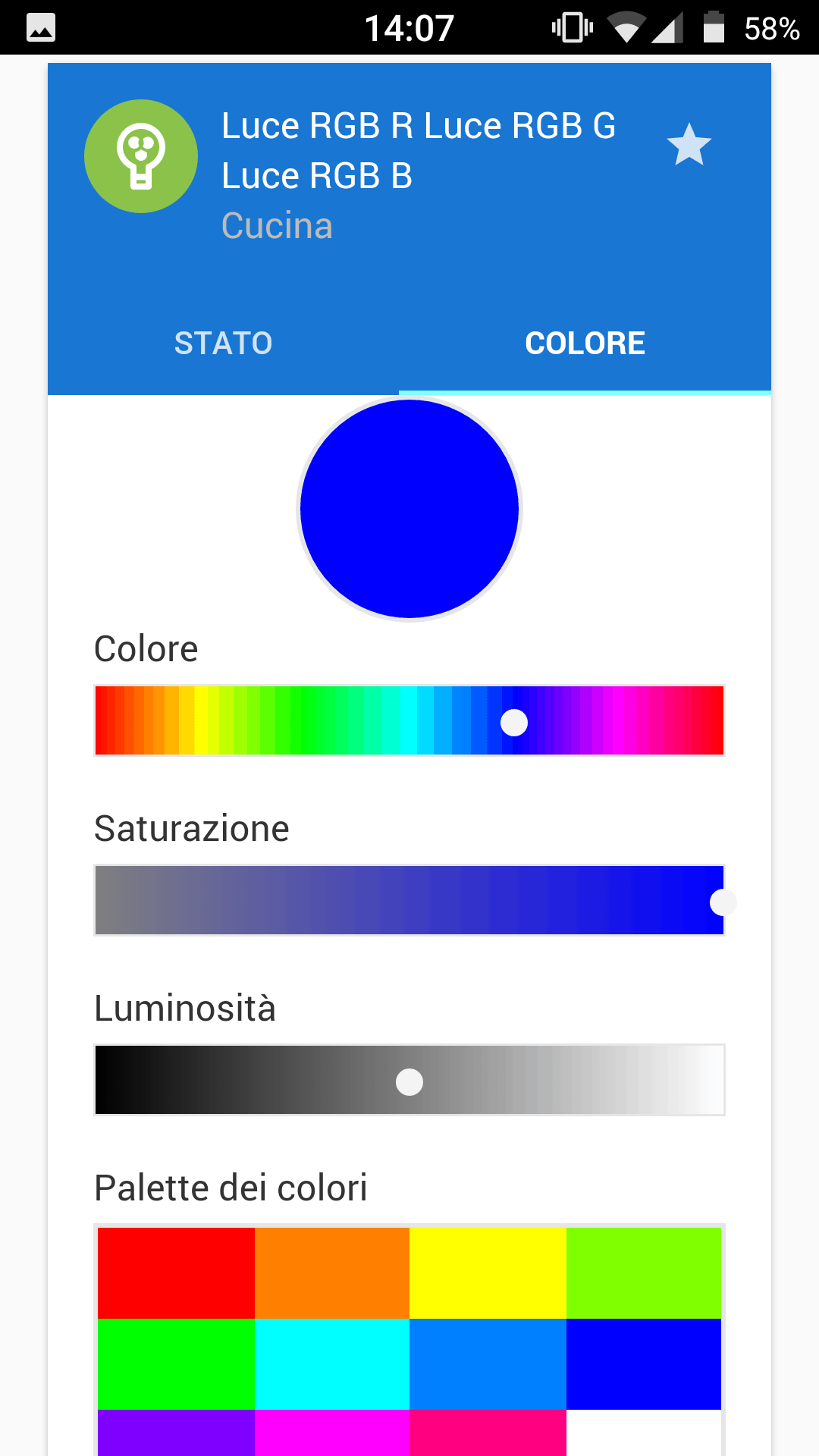Viewport: 819px width, 1456px height.
Task: Pick the orange palette swatch
Action: (x=332, y=1273)
